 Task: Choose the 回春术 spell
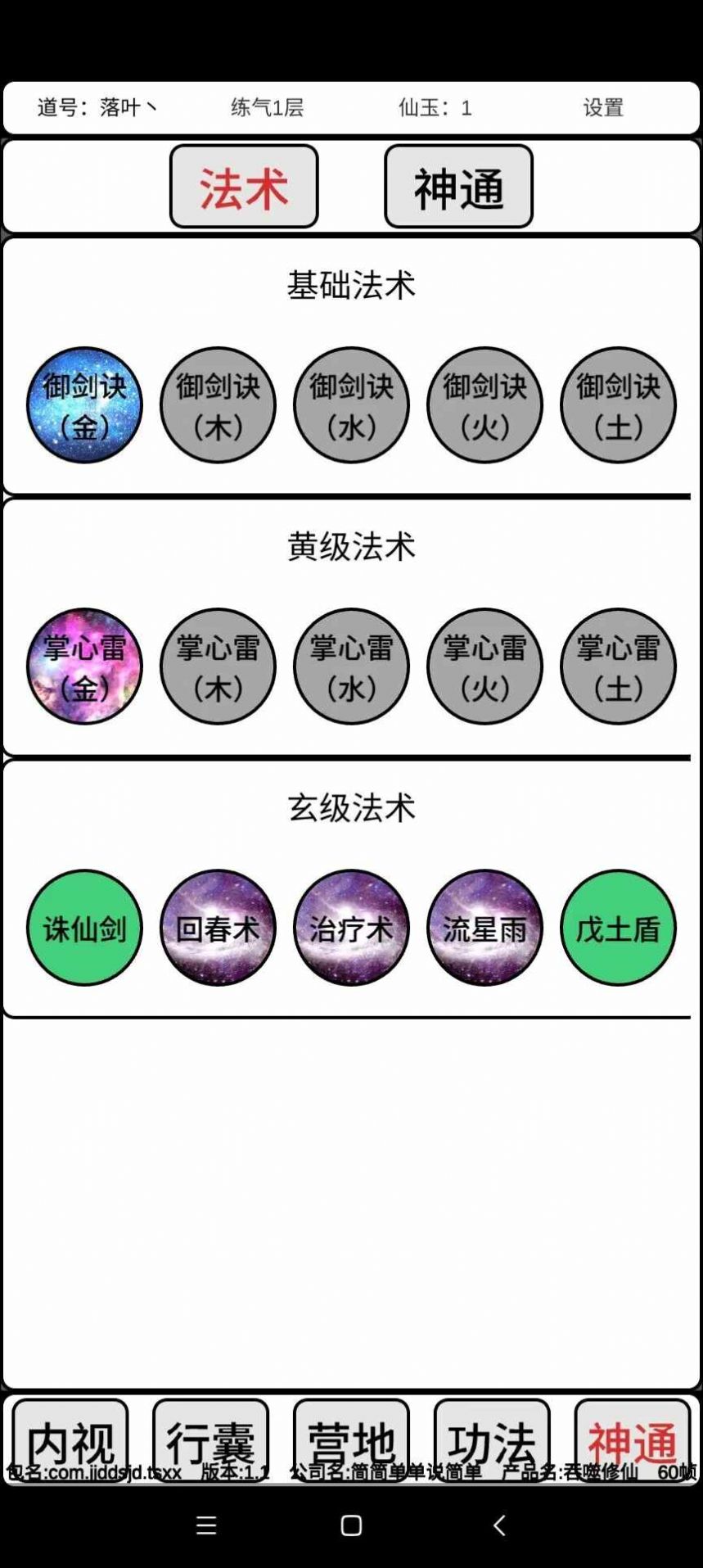point(218,928)
